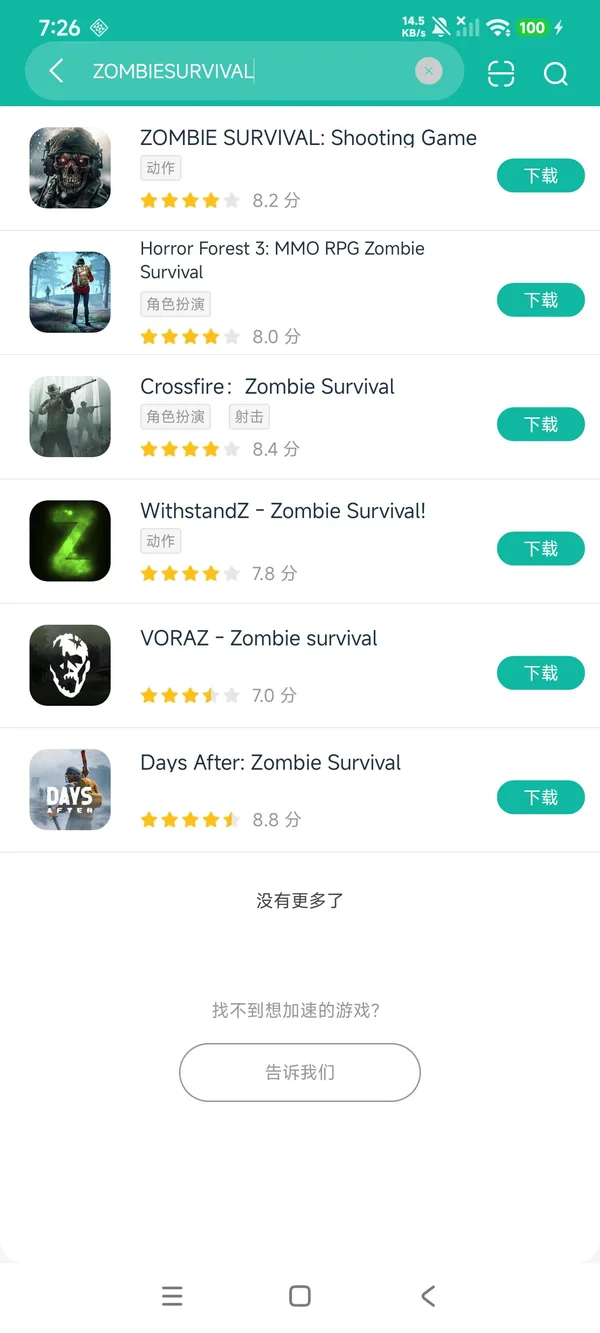Go to the system home screen
Screen dimensions: 600x1333
point(299,1296)
